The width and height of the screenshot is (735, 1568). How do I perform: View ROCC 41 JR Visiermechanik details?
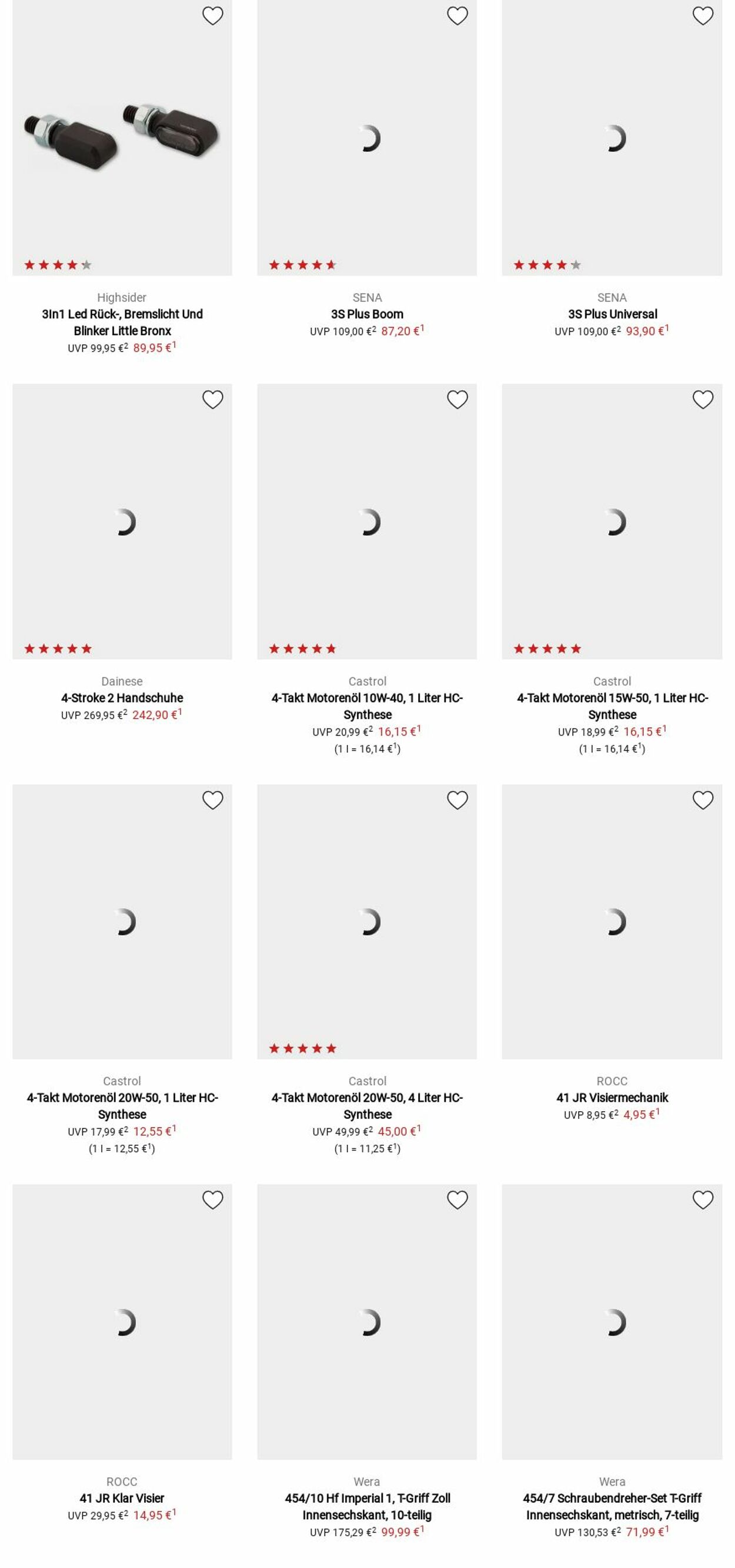[x=612, y=1098]
